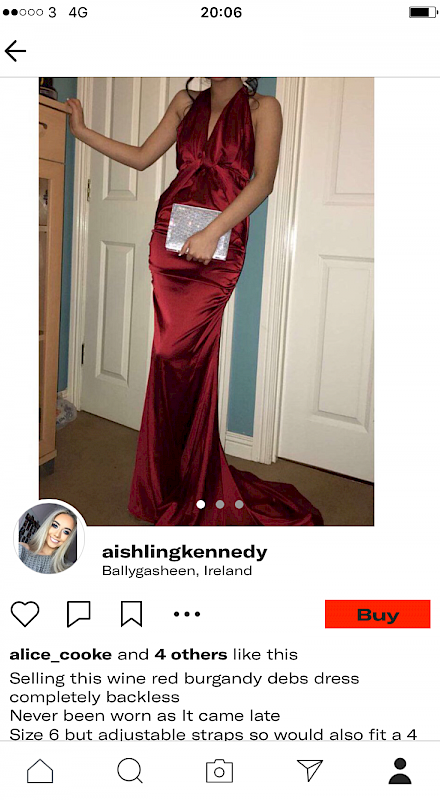This screenshot has width=440, height=800.
Task: Open the messages paper plane tab
Action: [310, 770]
